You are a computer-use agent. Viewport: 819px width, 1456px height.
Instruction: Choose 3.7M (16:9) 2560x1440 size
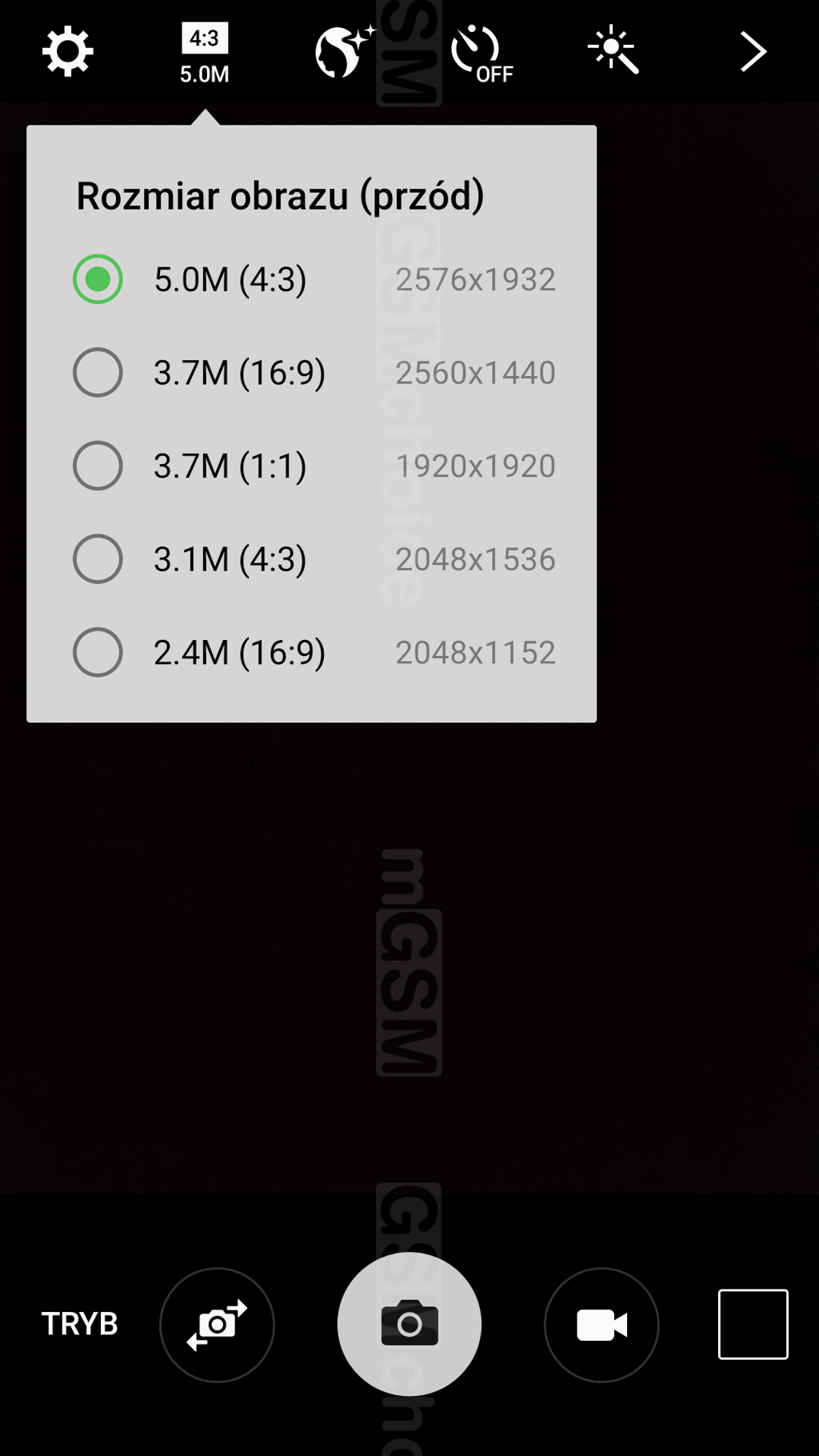pos(314,373)
